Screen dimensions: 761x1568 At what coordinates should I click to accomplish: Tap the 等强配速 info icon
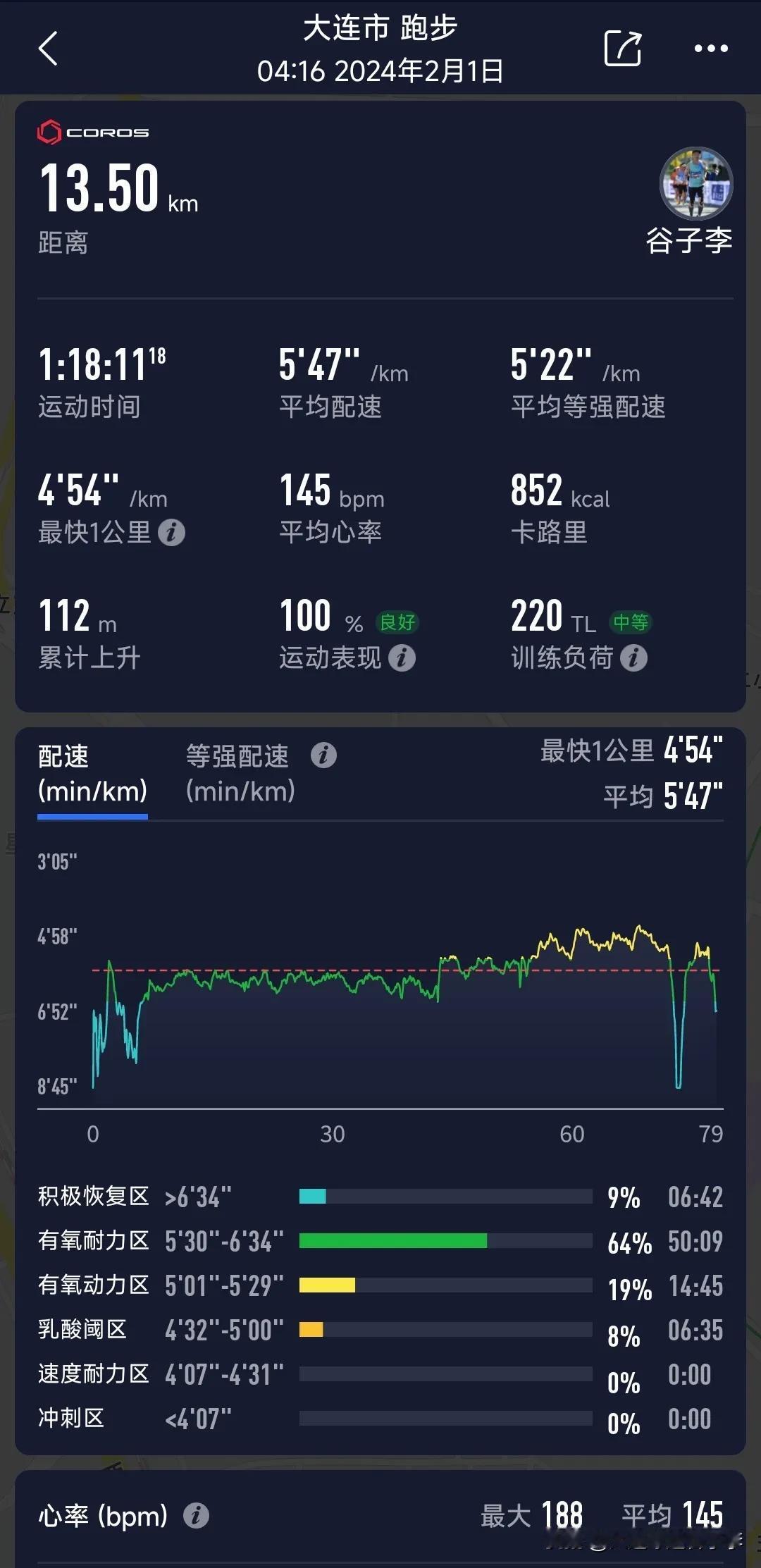click(325, 754)
